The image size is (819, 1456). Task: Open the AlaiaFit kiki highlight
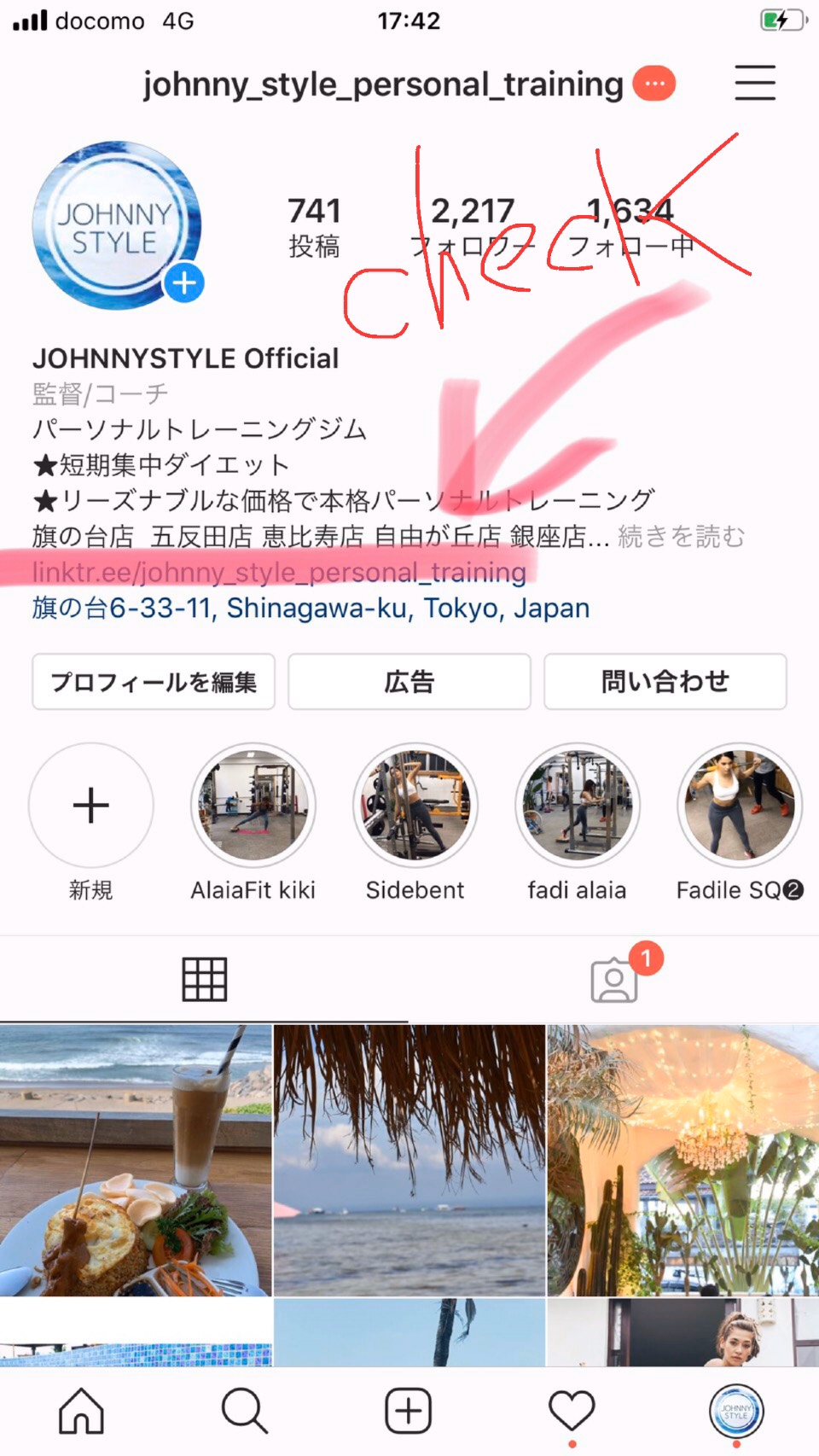point(253,806)
